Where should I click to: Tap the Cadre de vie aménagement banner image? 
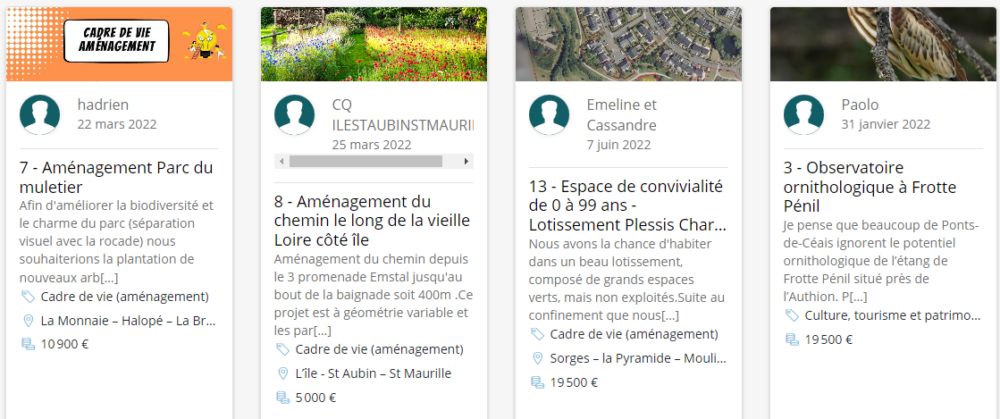point(119,44)
